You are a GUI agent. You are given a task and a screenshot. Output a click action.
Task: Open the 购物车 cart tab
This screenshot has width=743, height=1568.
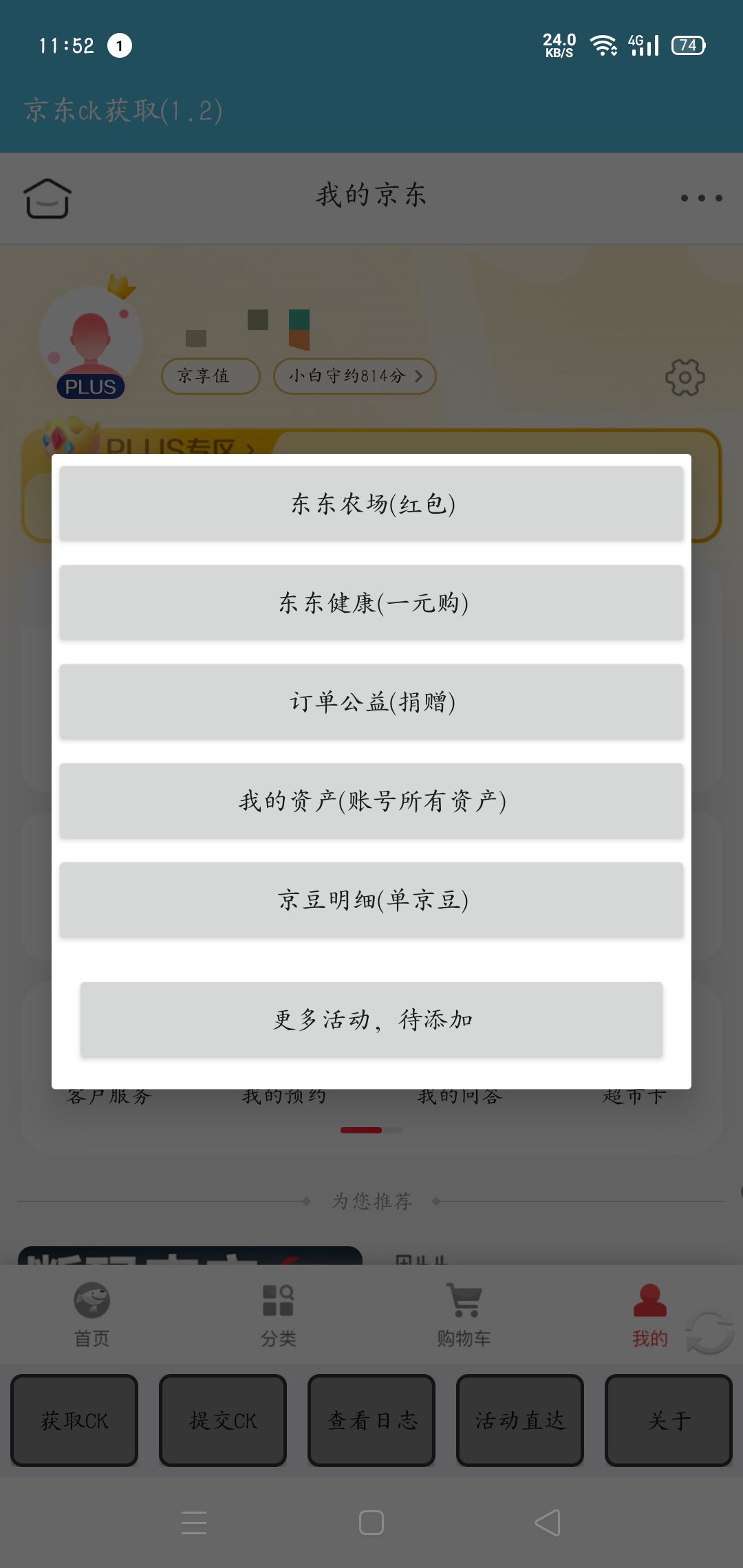tap(464, 1314)
